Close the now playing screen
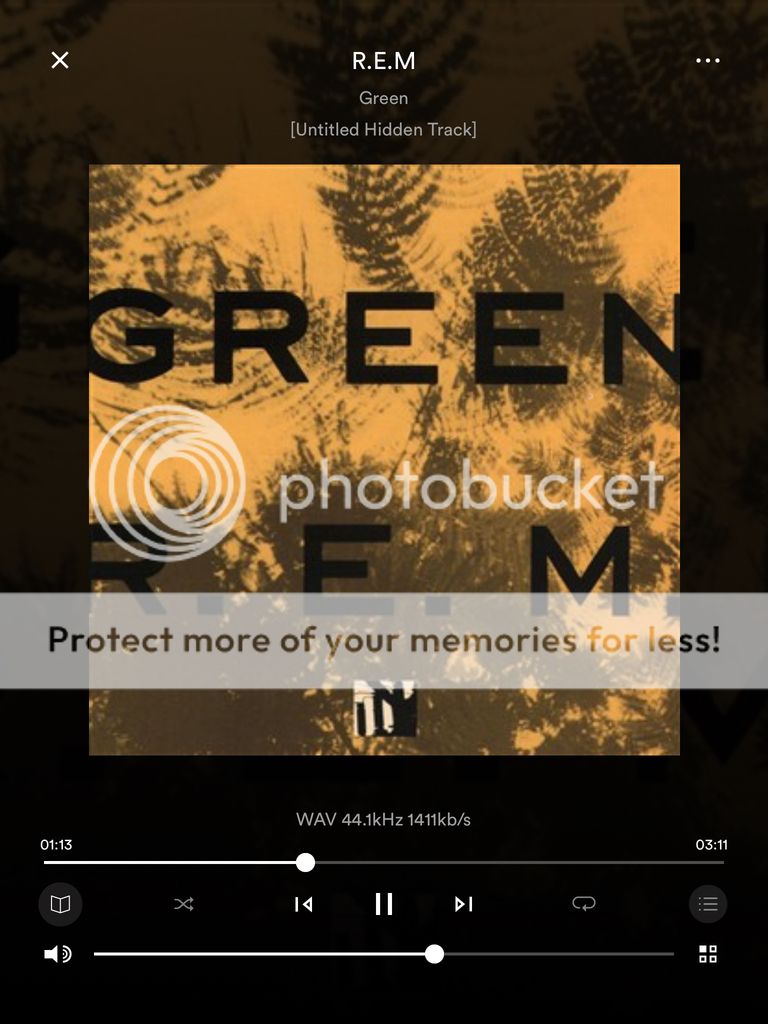768x1024 pixels. coord(60,60)
